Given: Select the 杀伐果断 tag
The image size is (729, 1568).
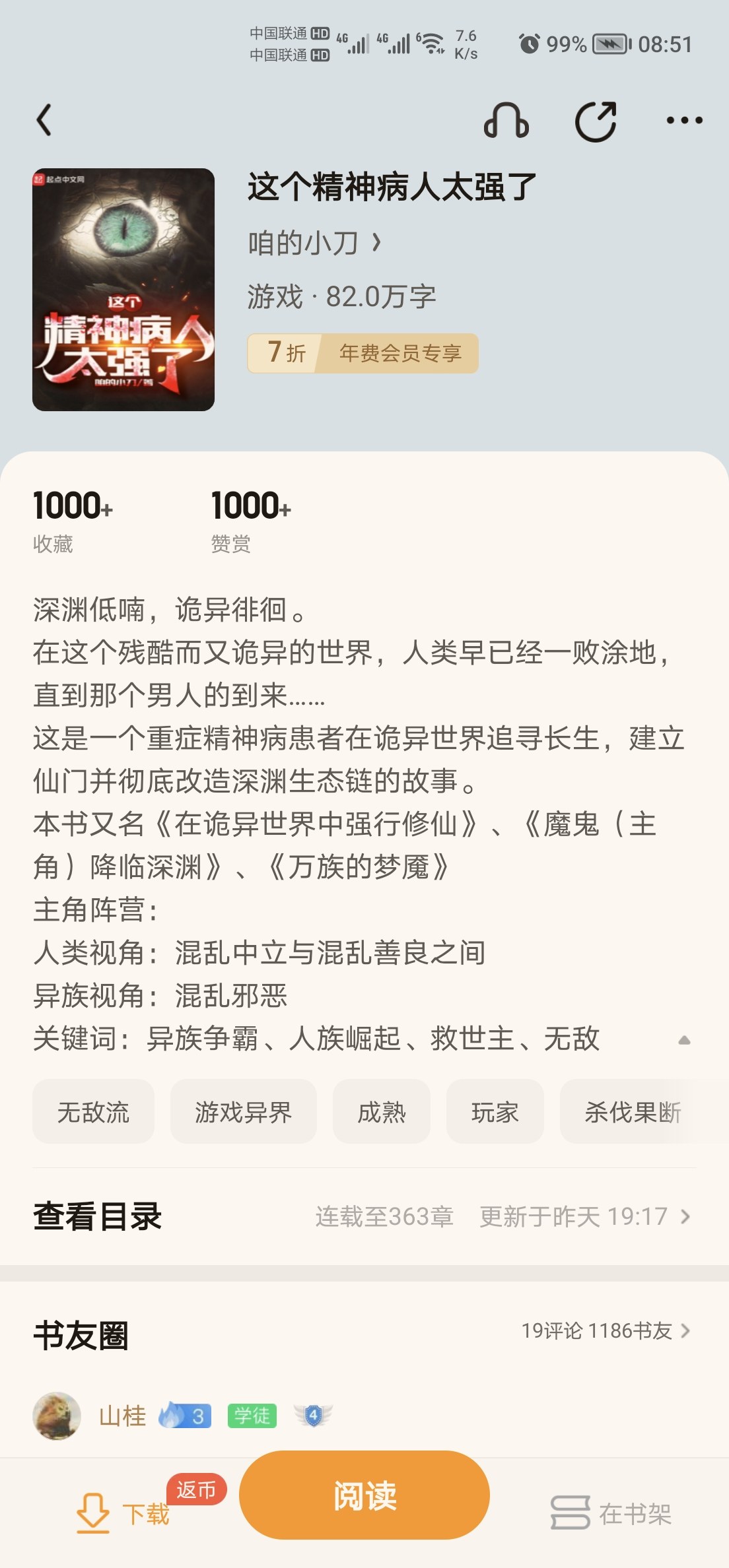Looking at the screenshot, I should 632,1112.
